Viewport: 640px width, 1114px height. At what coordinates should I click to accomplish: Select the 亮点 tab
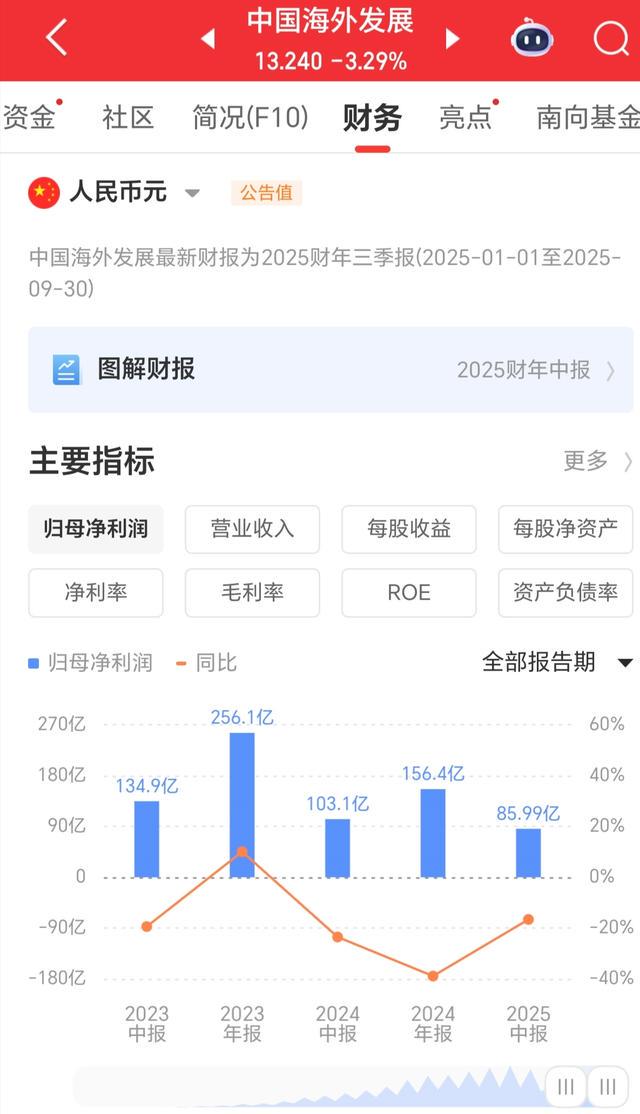coord(466,117)
